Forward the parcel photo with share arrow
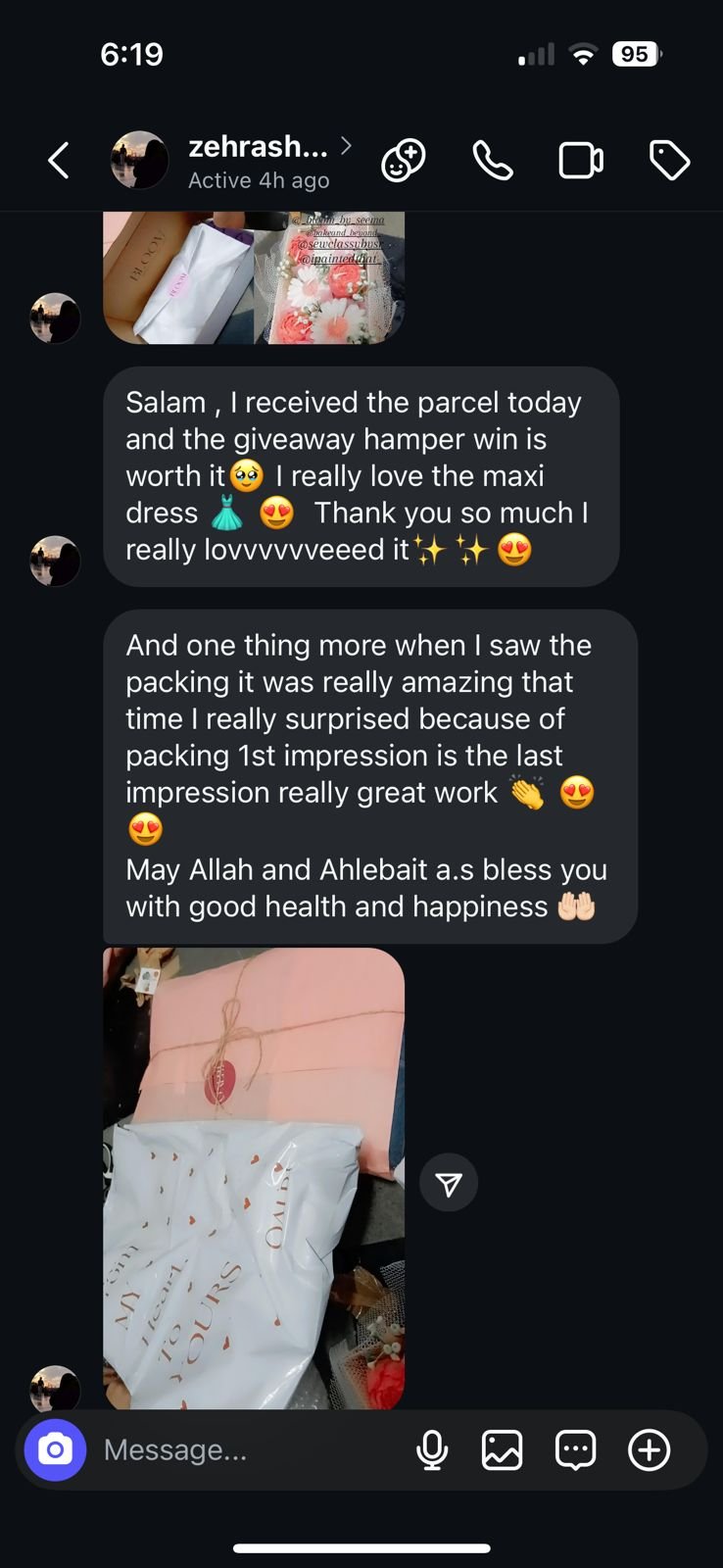 click(x=449, y=1184)
